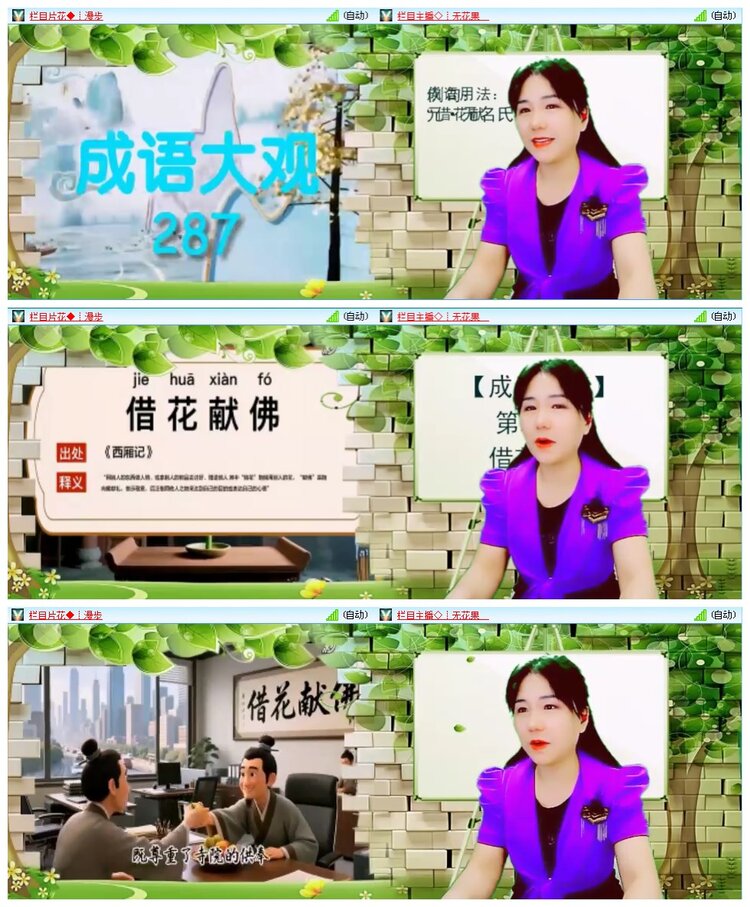Screen dimensions: 750x907
Task: Expand the ◆ marker in the bottom channel bar
Action: (67, 616)
